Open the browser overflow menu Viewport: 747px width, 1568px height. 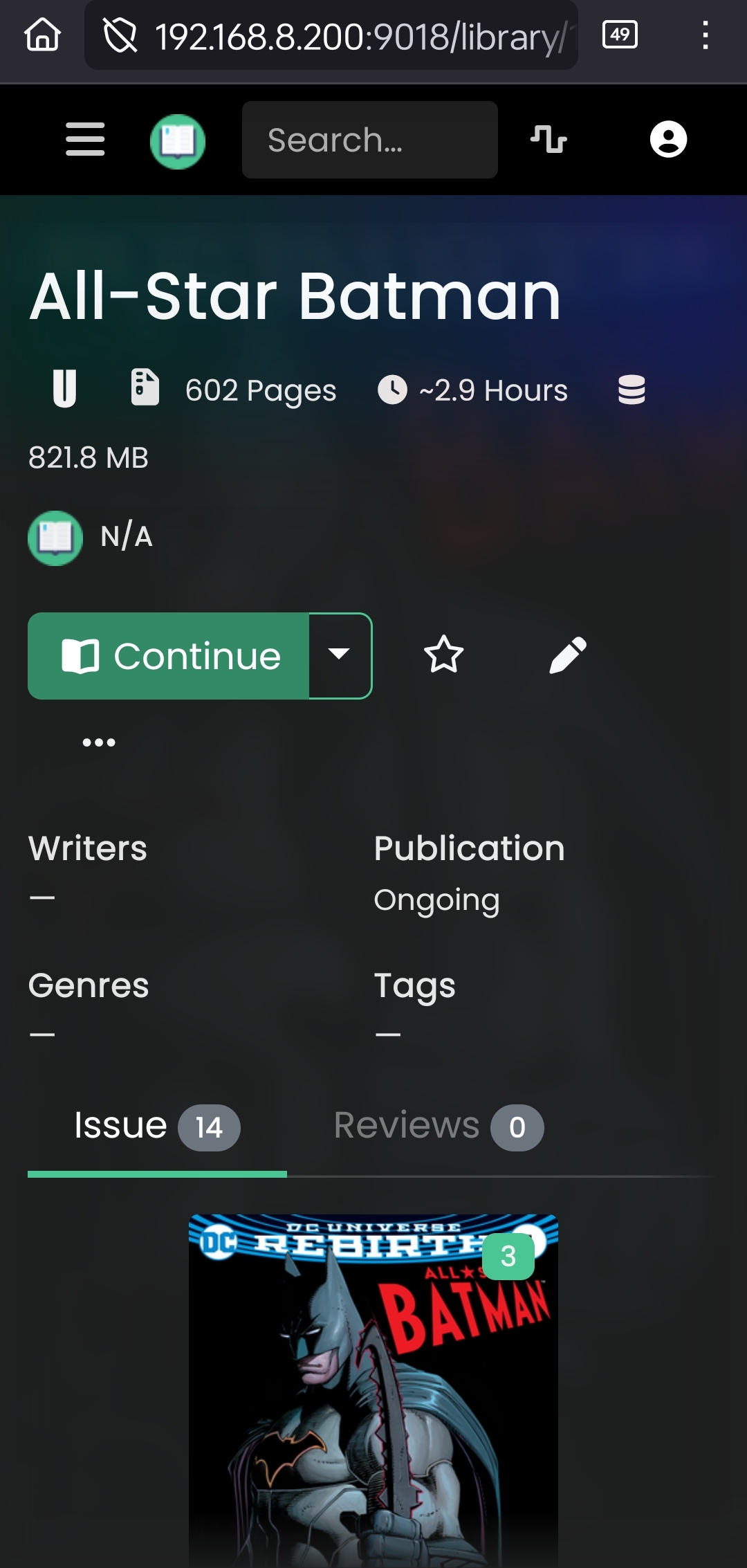pyautogui.click(x=705, y=35)
